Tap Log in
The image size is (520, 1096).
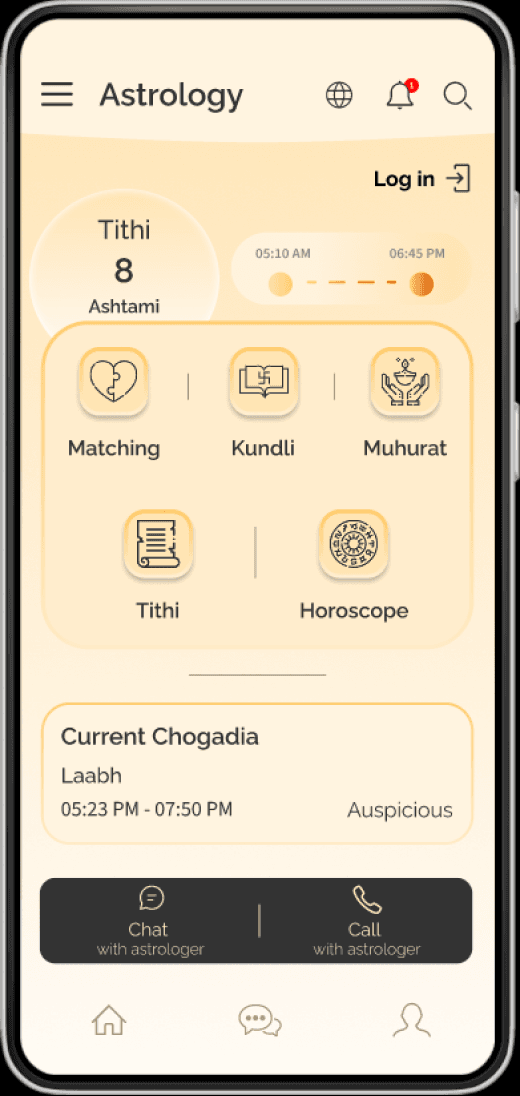pos(422,179)
